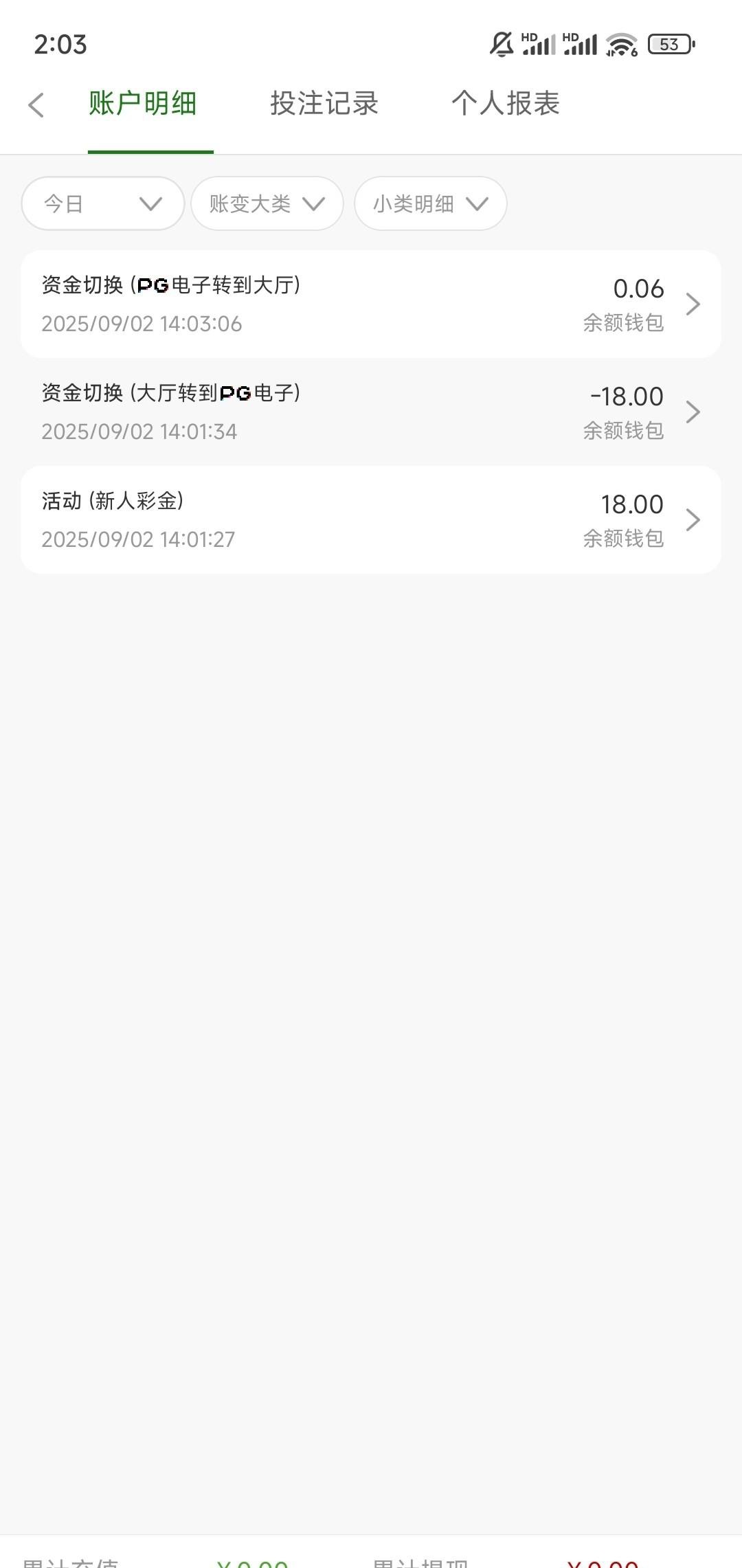
Task: Select the 账户明细 tab
Action: click(143, 104)
